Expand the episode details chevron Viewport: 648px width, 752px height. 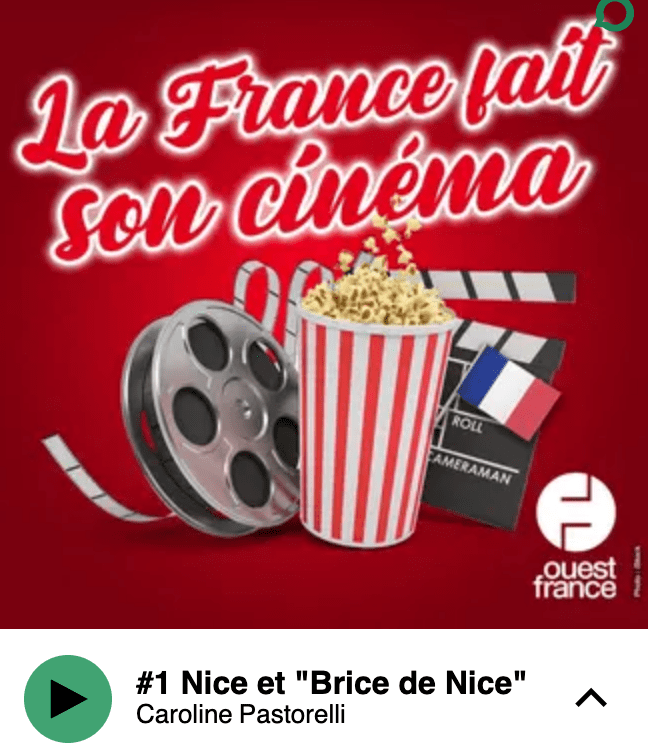[591, 697]
